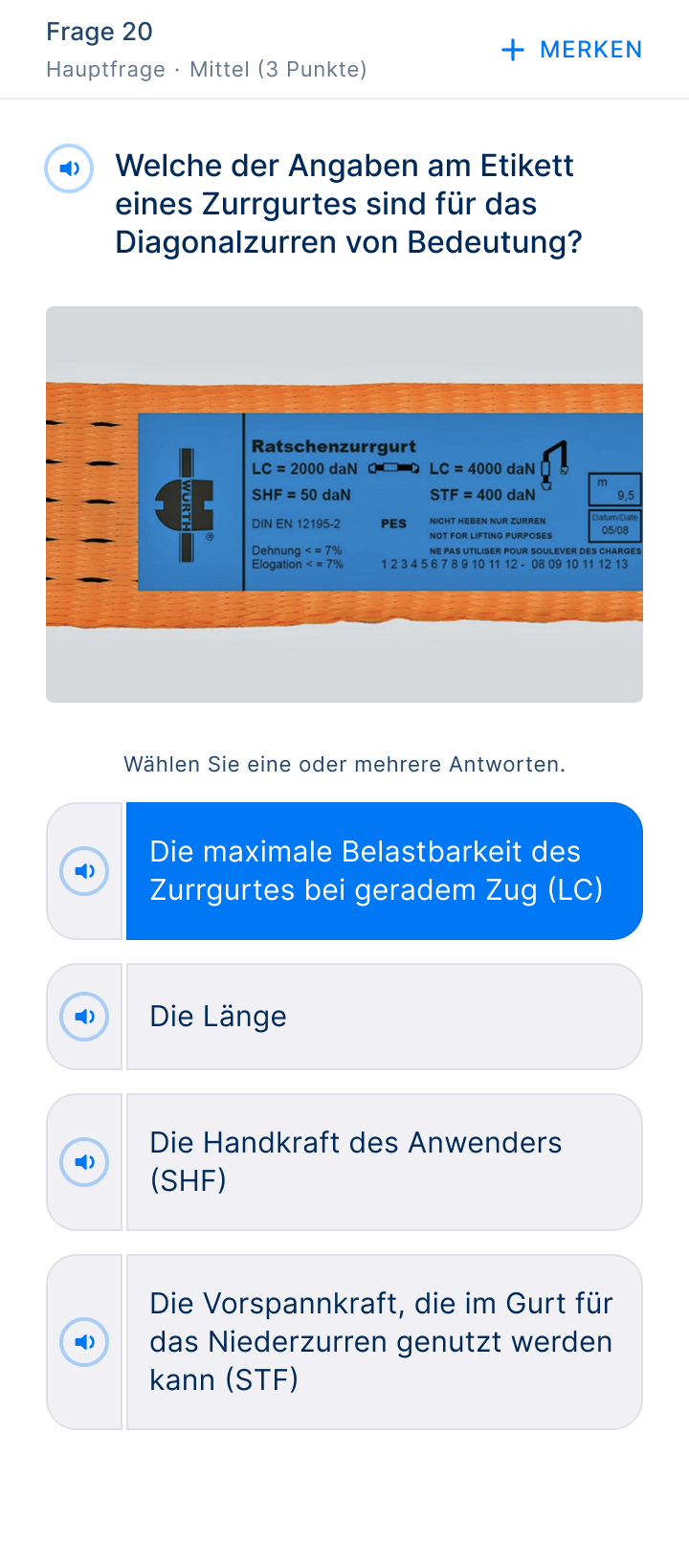689x1568 pixels.
Task: Listen to the SHF answer audio
Action: (84, 1162)
